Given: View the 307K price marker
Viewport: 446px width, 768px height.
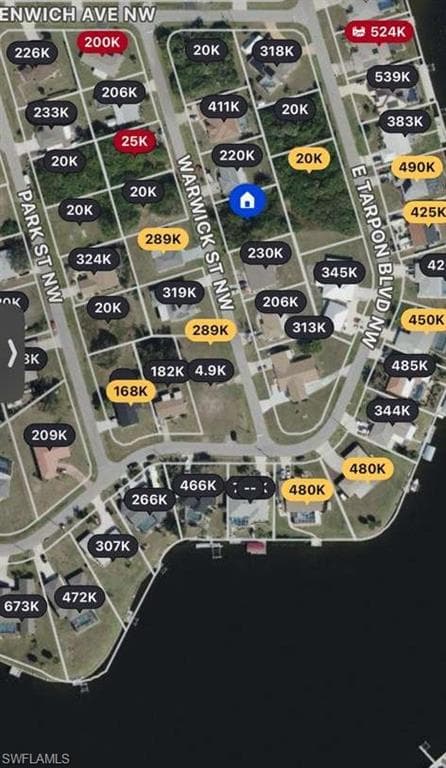Looking at the screenshot, I should tap(113, 546).
